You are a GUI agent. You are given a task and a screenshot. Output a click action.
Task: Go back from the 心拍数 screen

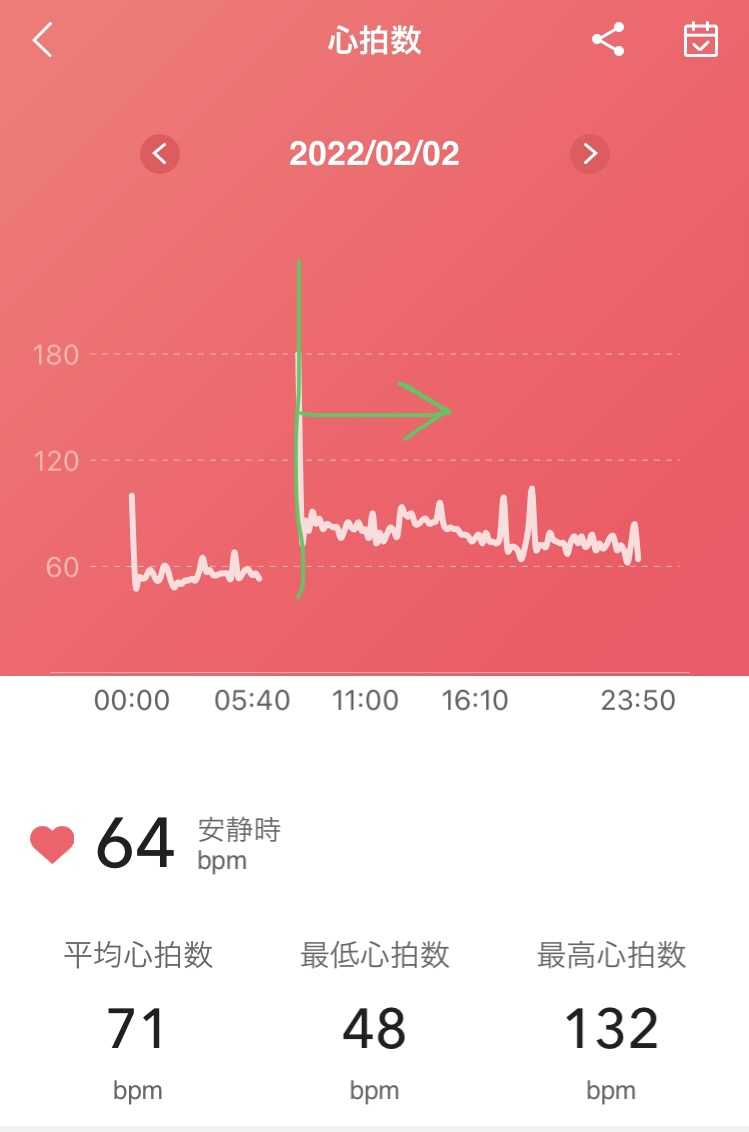pyautogui.click(x=42, y=41)
